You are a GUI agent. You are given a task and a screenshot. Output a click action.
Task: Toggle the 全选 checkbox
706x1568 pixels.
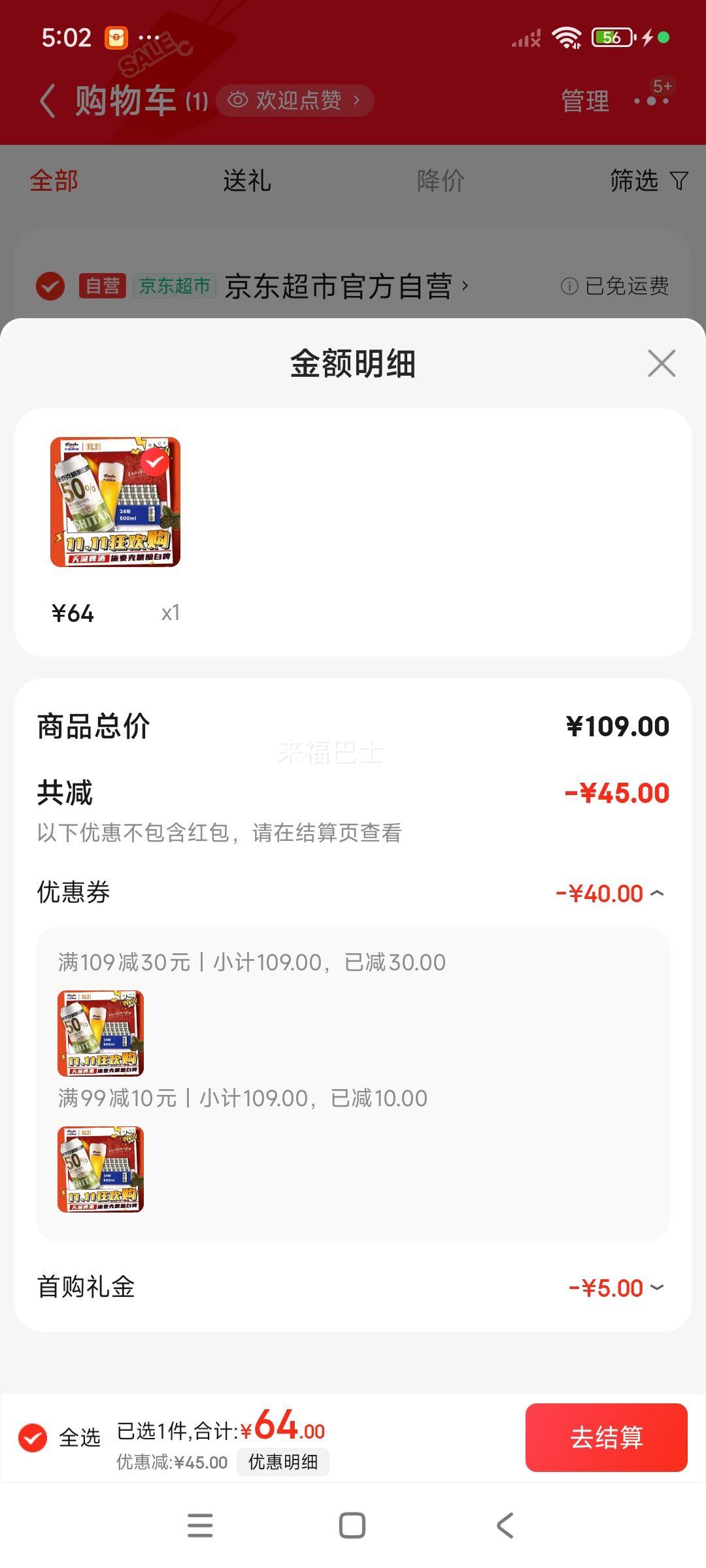[33, 1437]
